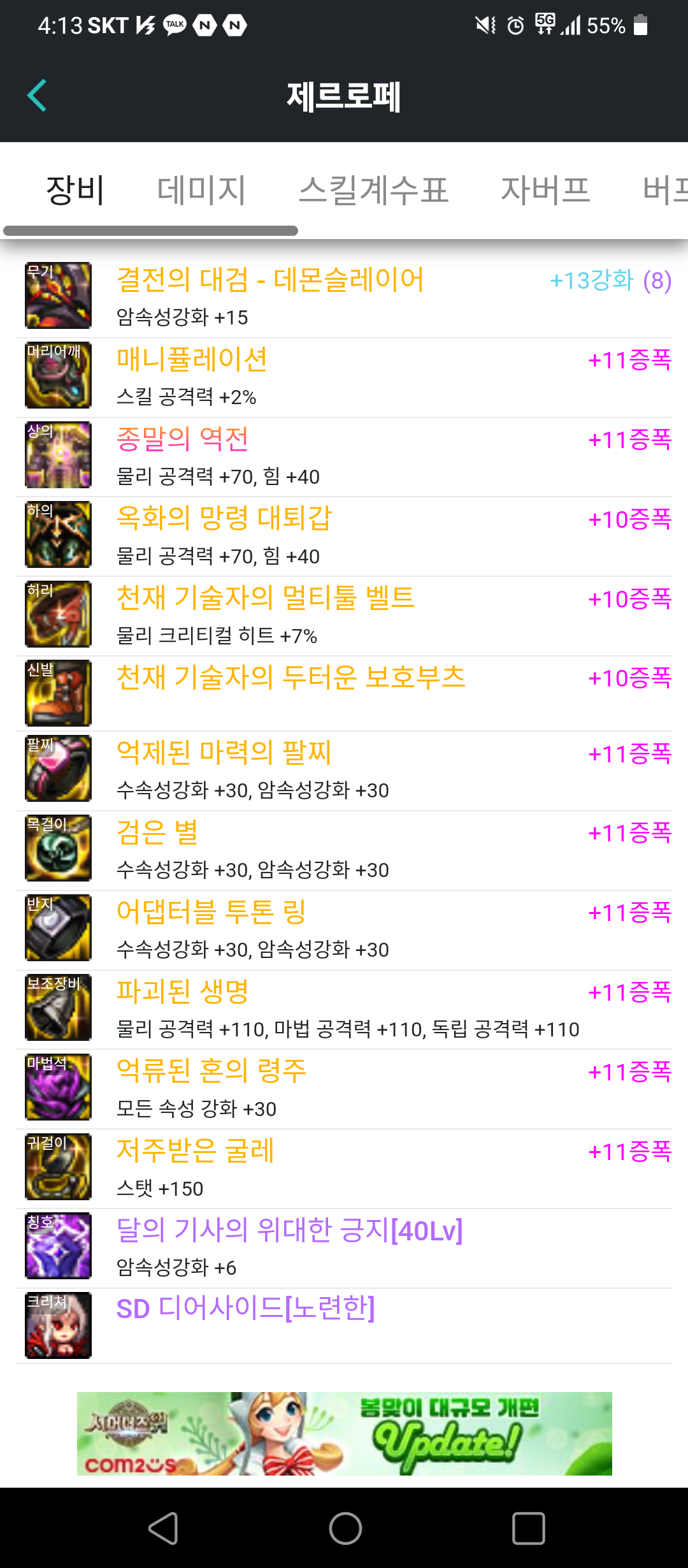Go back using the top-left arrow

tap(37, 96)
